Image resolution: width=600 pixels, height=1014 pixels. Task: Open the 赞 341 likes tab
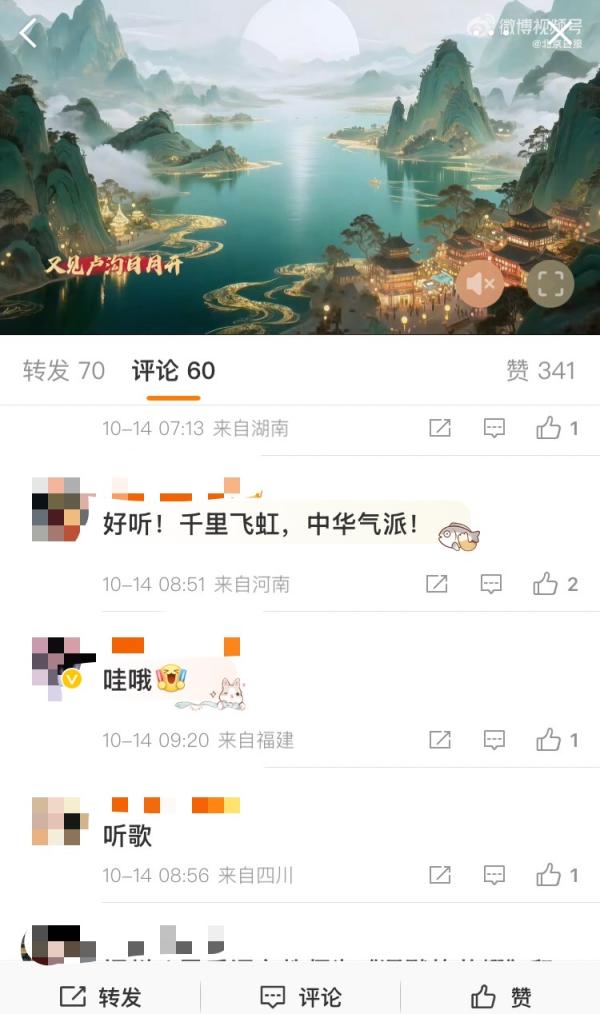point(540,371)
